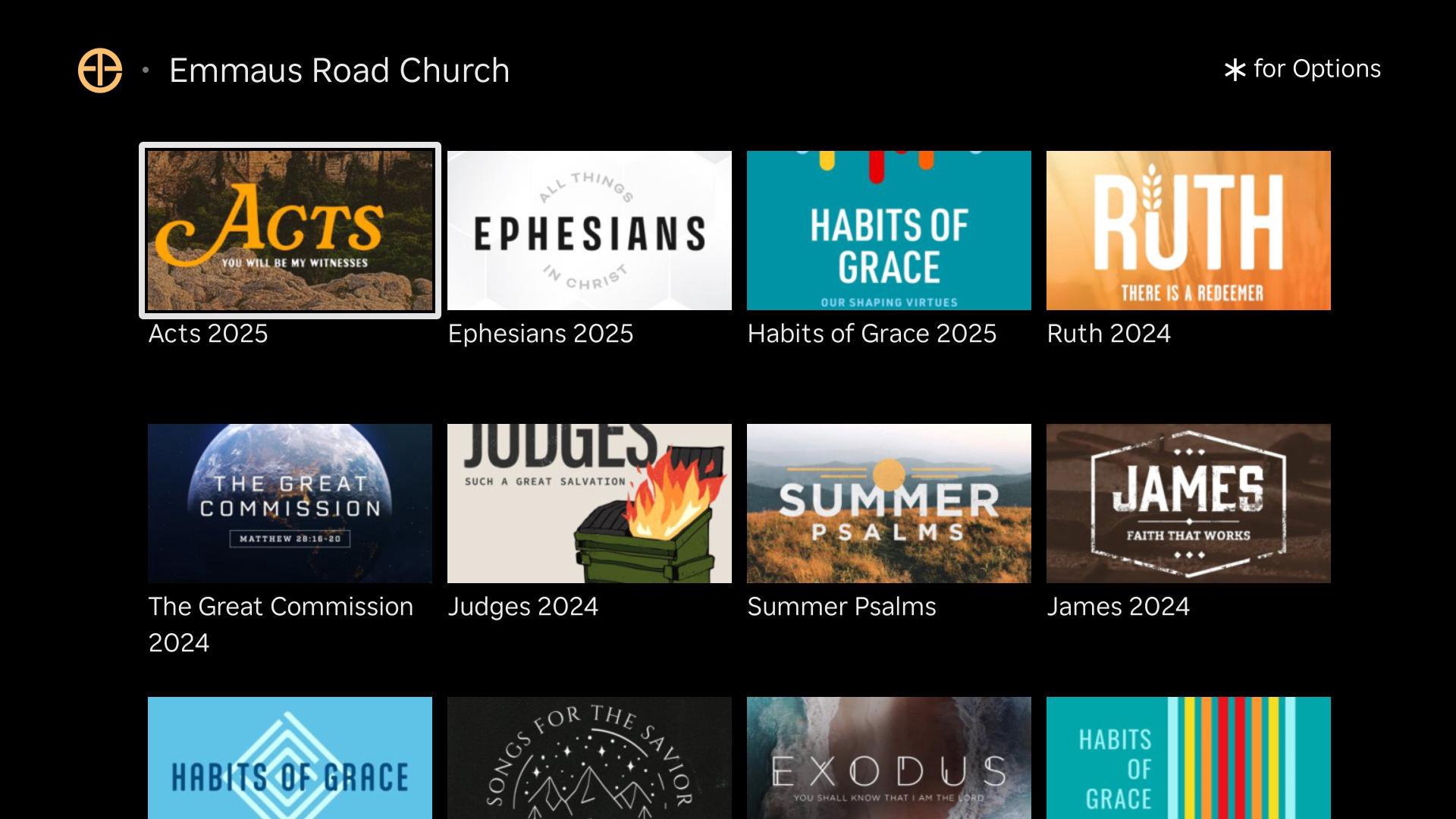Open the Summer Psalms series
Image resolution: width=1456 pixels, height=819 pixels.
[x=889, y=503]
